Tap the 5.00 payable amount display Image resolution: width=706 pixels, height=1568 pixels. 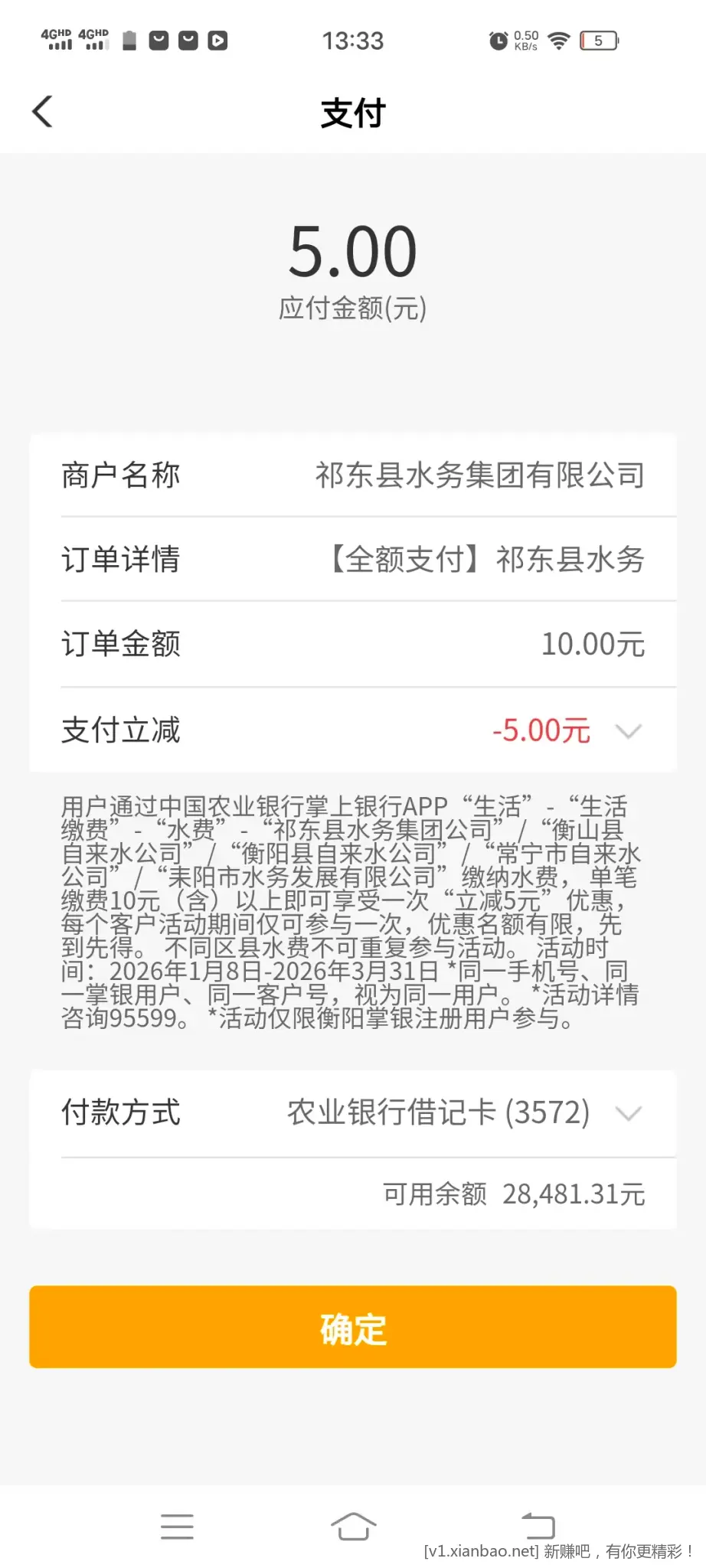click(353, 249)
